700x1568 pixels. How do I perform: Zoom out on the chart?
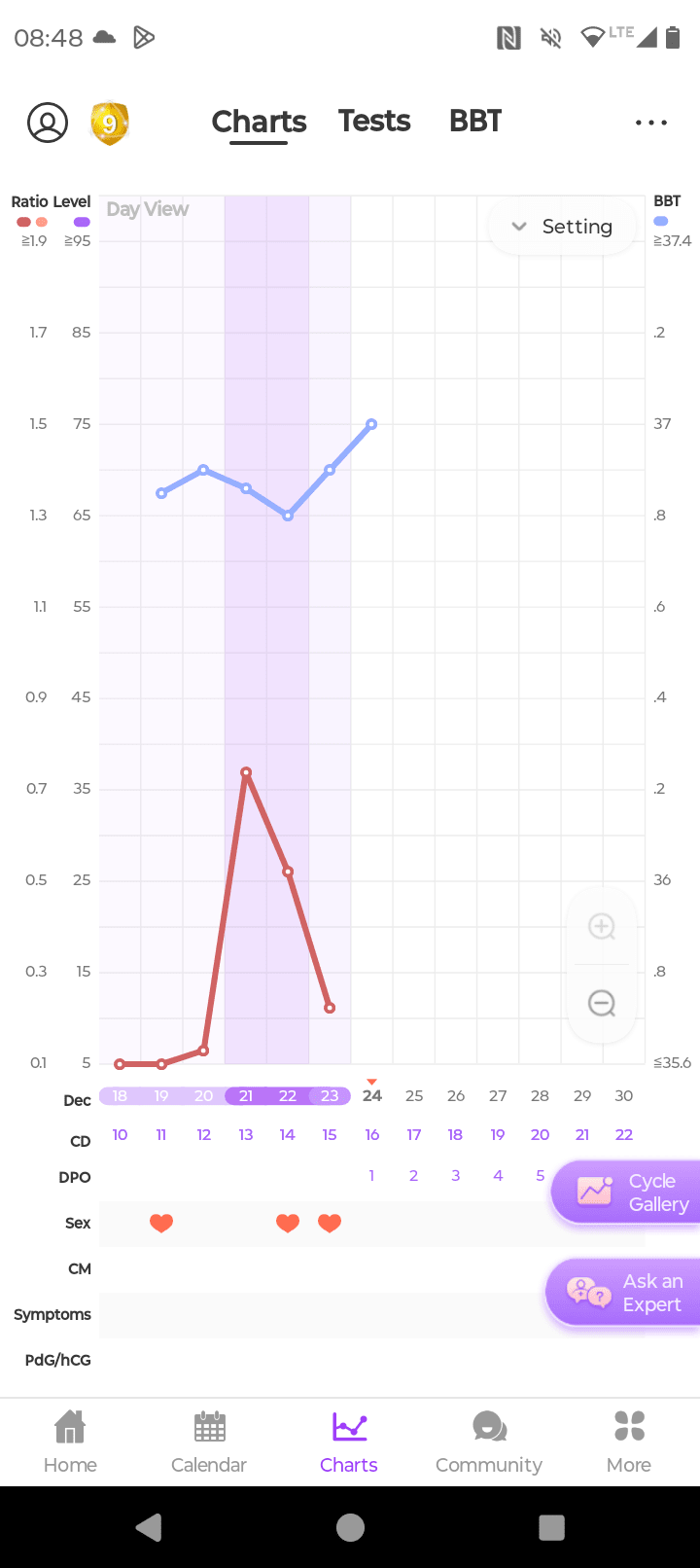click(x=602, y=1003)
